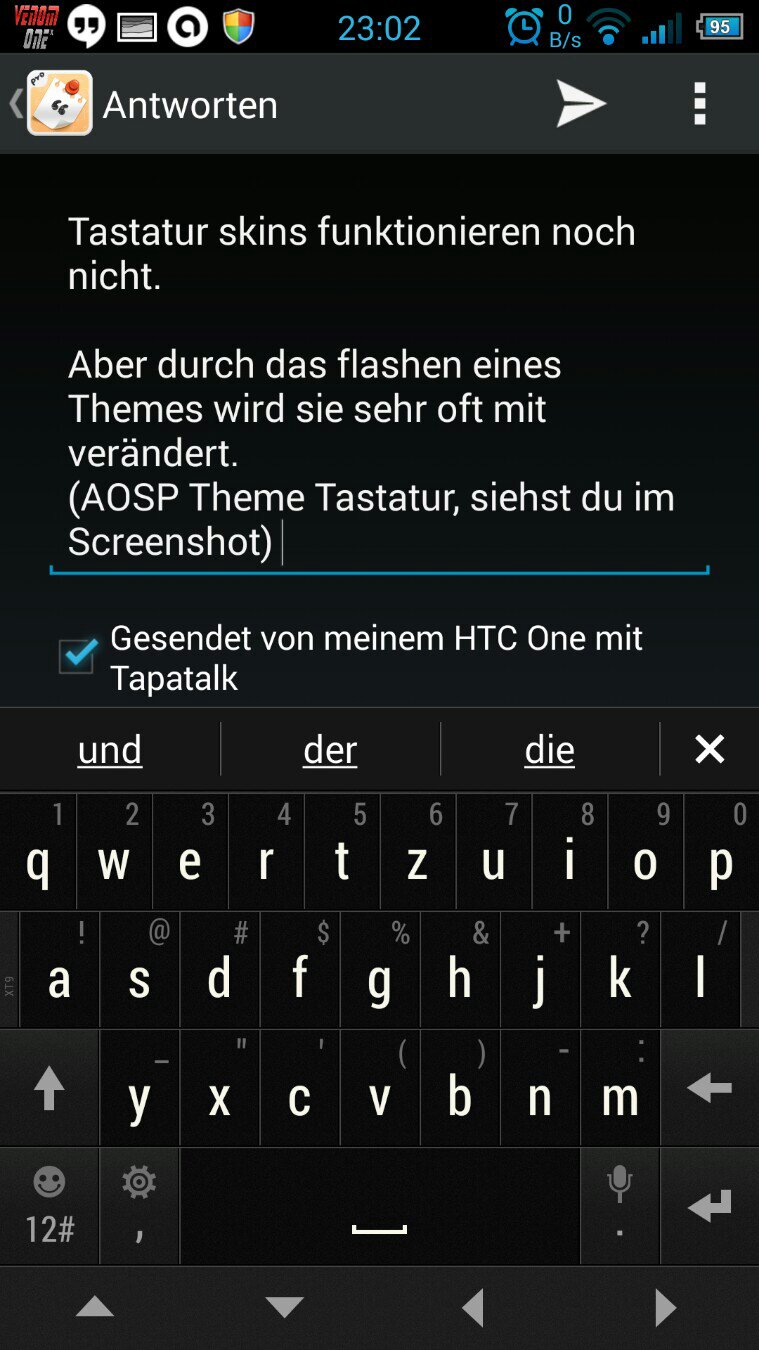Choose the suggestion "die"
This screenshot has width=759, height=1350.
[550, 750]
